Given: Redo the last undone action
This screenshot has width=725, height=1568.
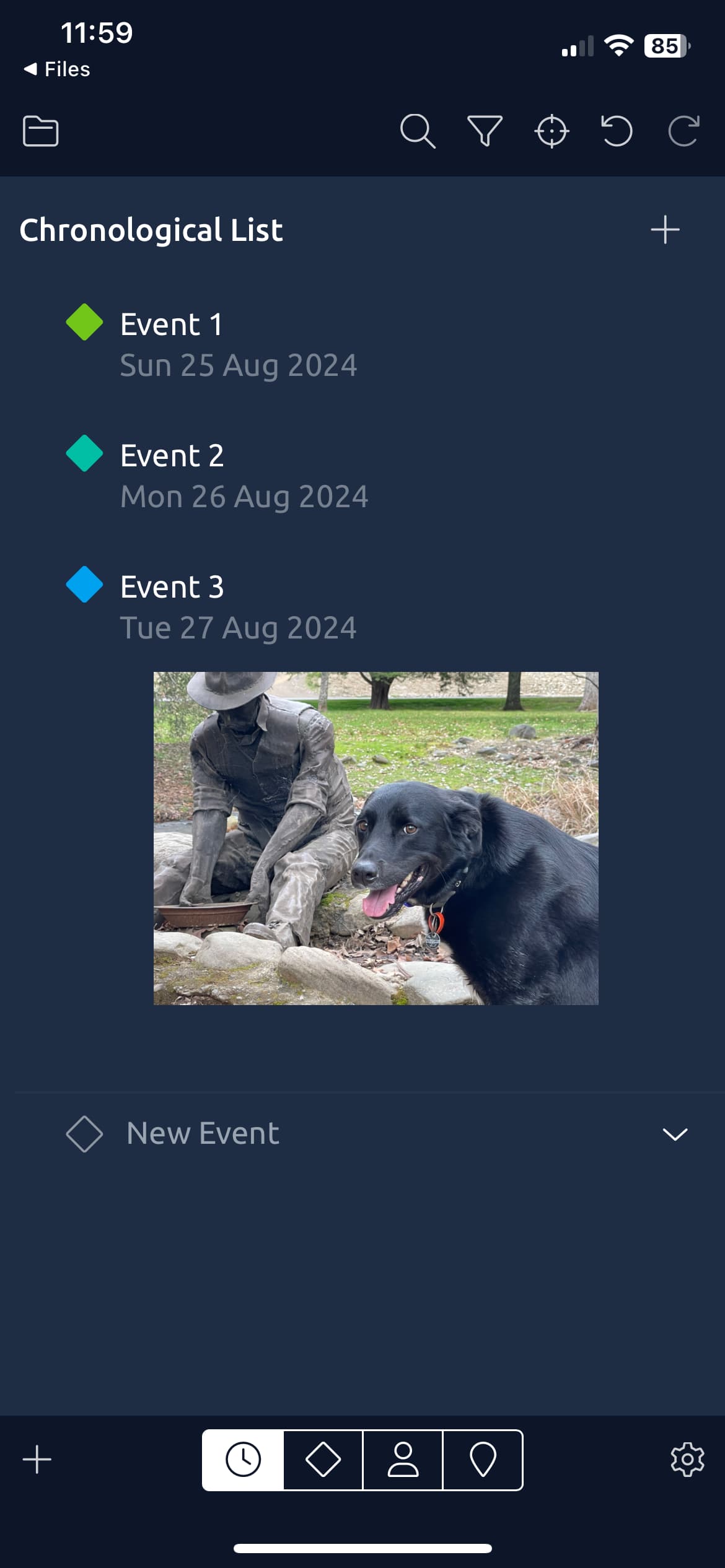Looking at the screenshot, I should (x=683, y=131).
